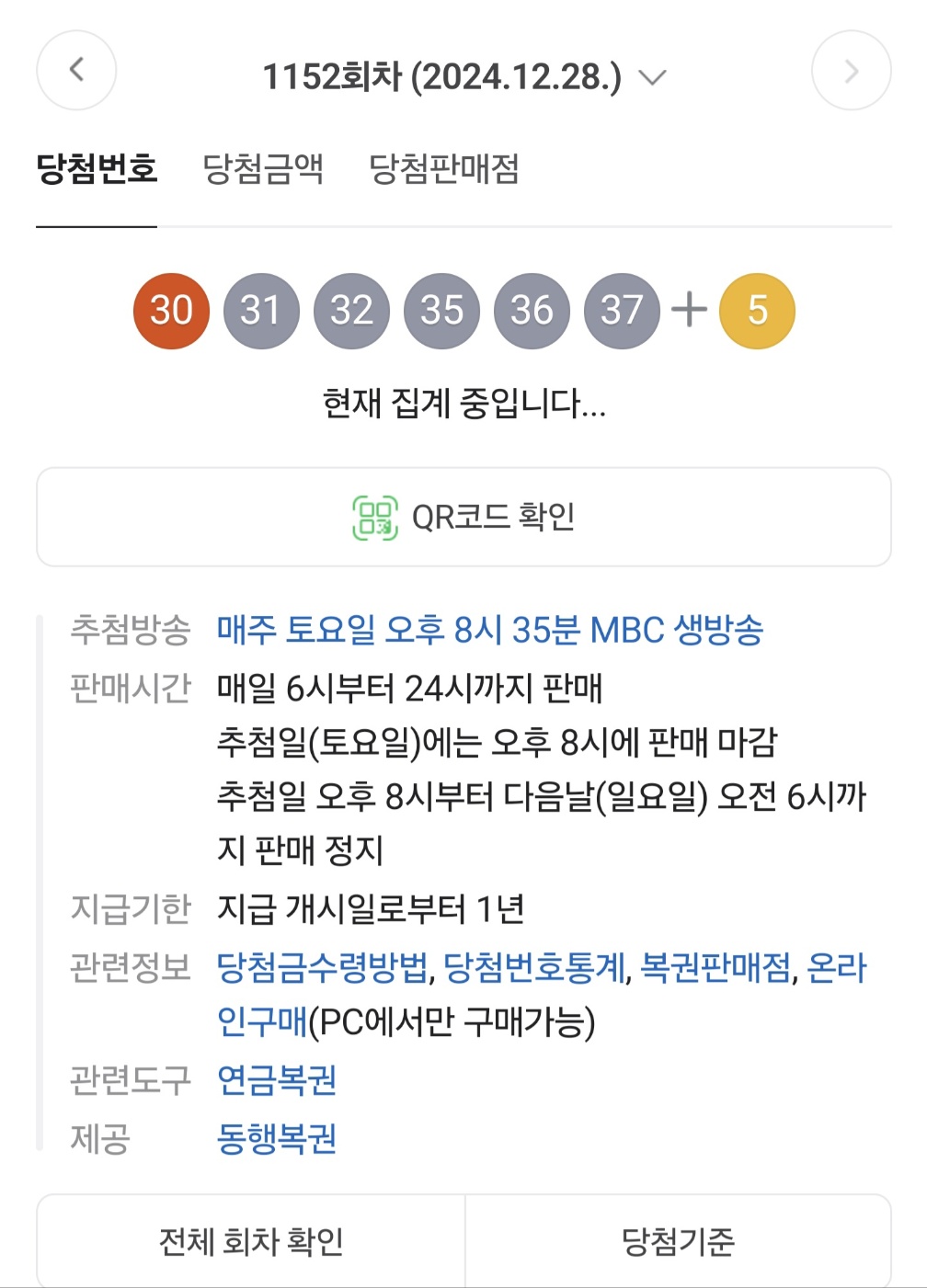Tap the 전체 회차 확인 button
Viewport: 927px width, 1288px height.
[251, 1241]
